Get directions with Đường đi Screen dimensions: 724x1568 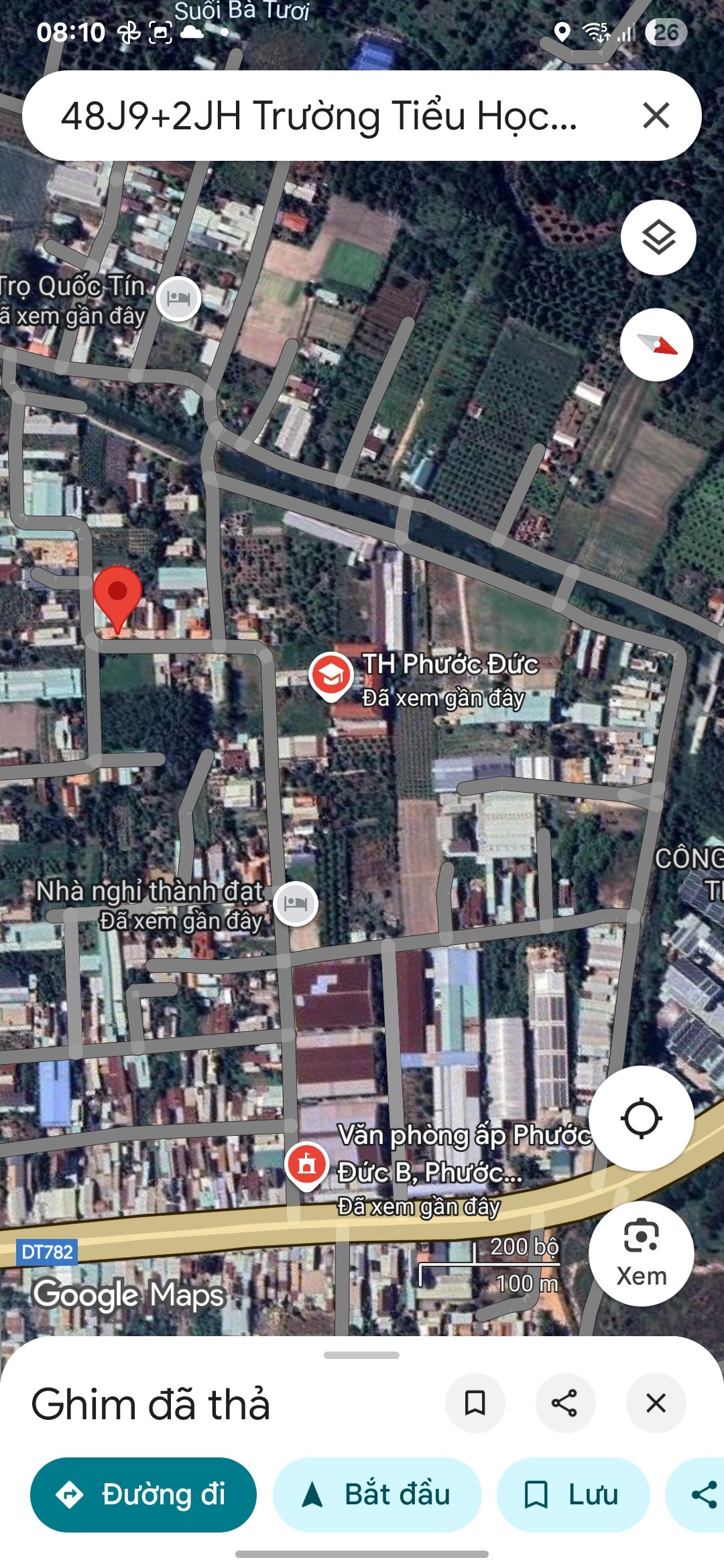143,1494
